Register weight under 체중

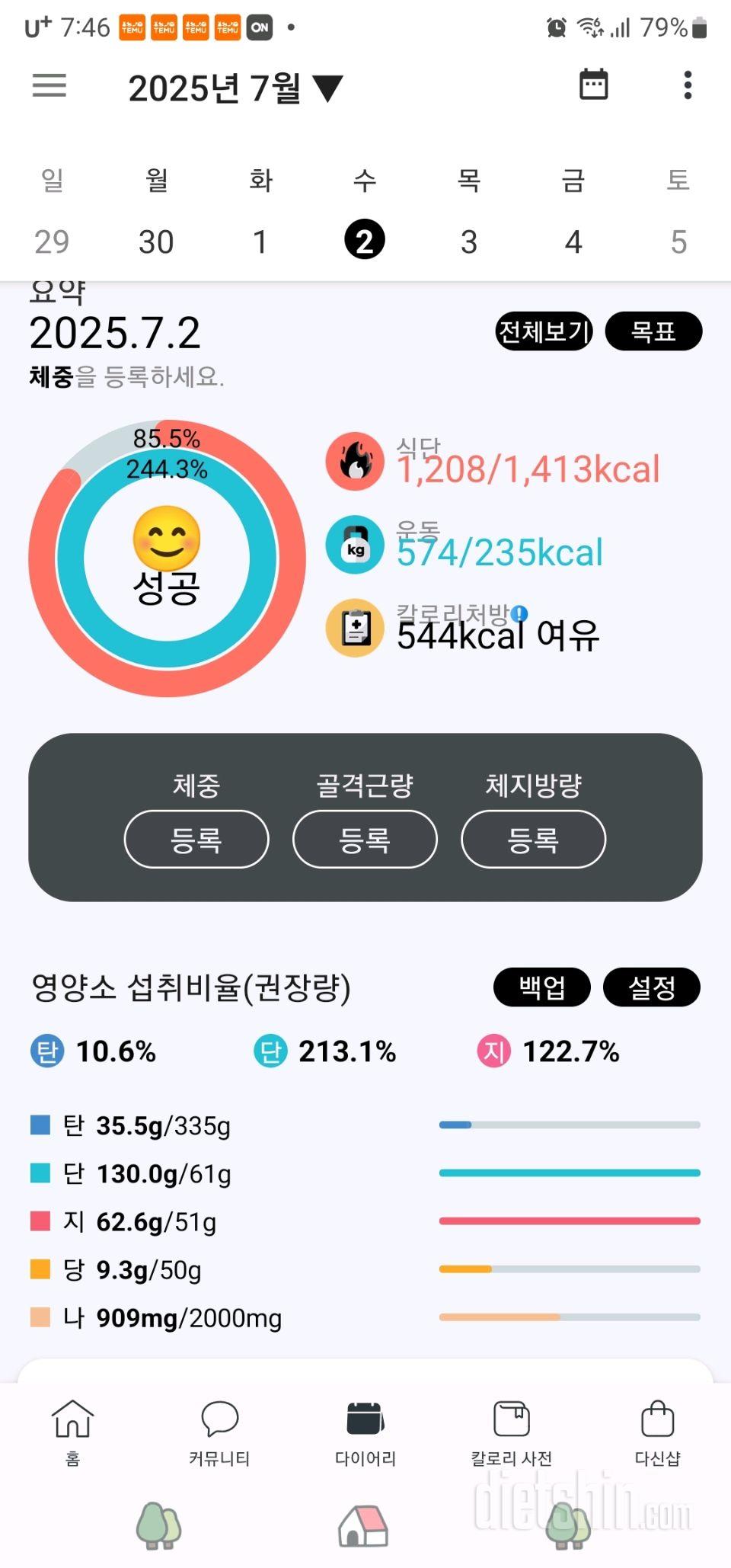point(196,839)
